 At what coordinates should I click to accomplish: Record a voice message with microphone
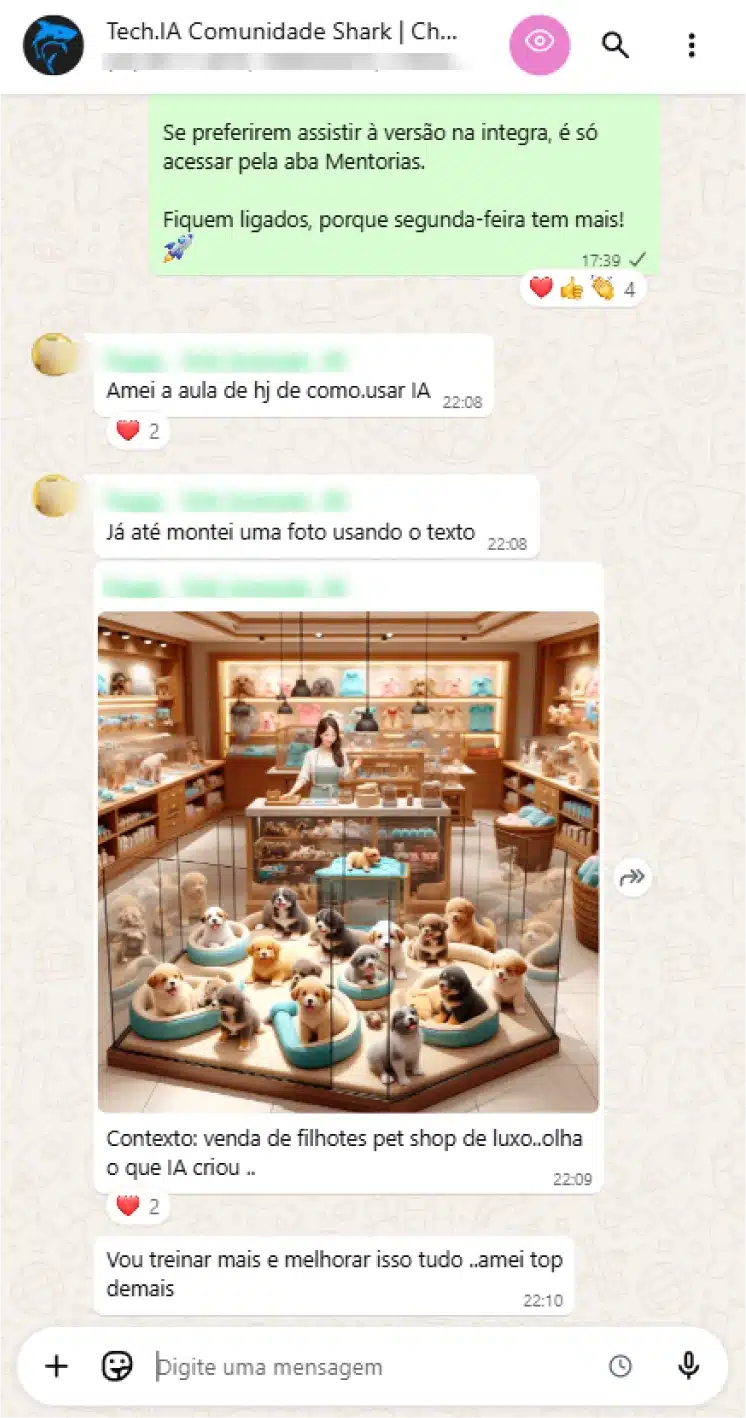688,1366
